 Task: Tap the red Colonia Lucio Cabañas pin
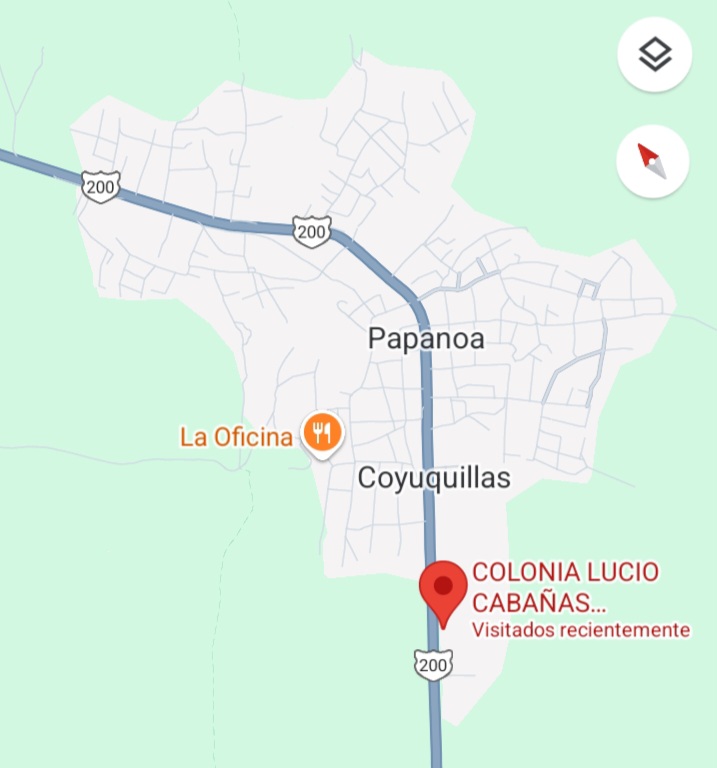[x=442, y=590]
